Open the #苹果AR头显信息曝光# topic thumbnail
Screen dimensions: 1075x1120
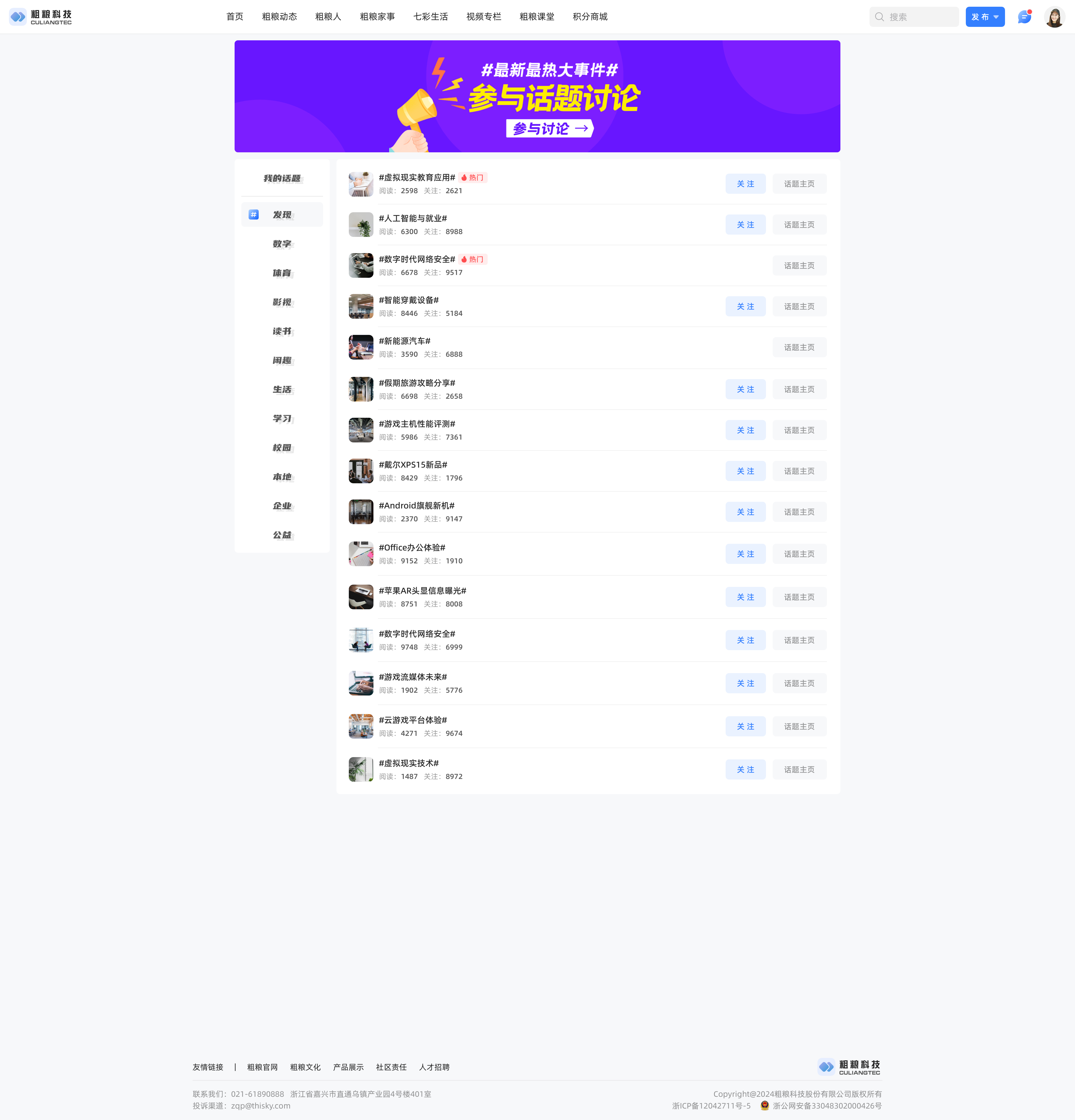click(360, 597)
